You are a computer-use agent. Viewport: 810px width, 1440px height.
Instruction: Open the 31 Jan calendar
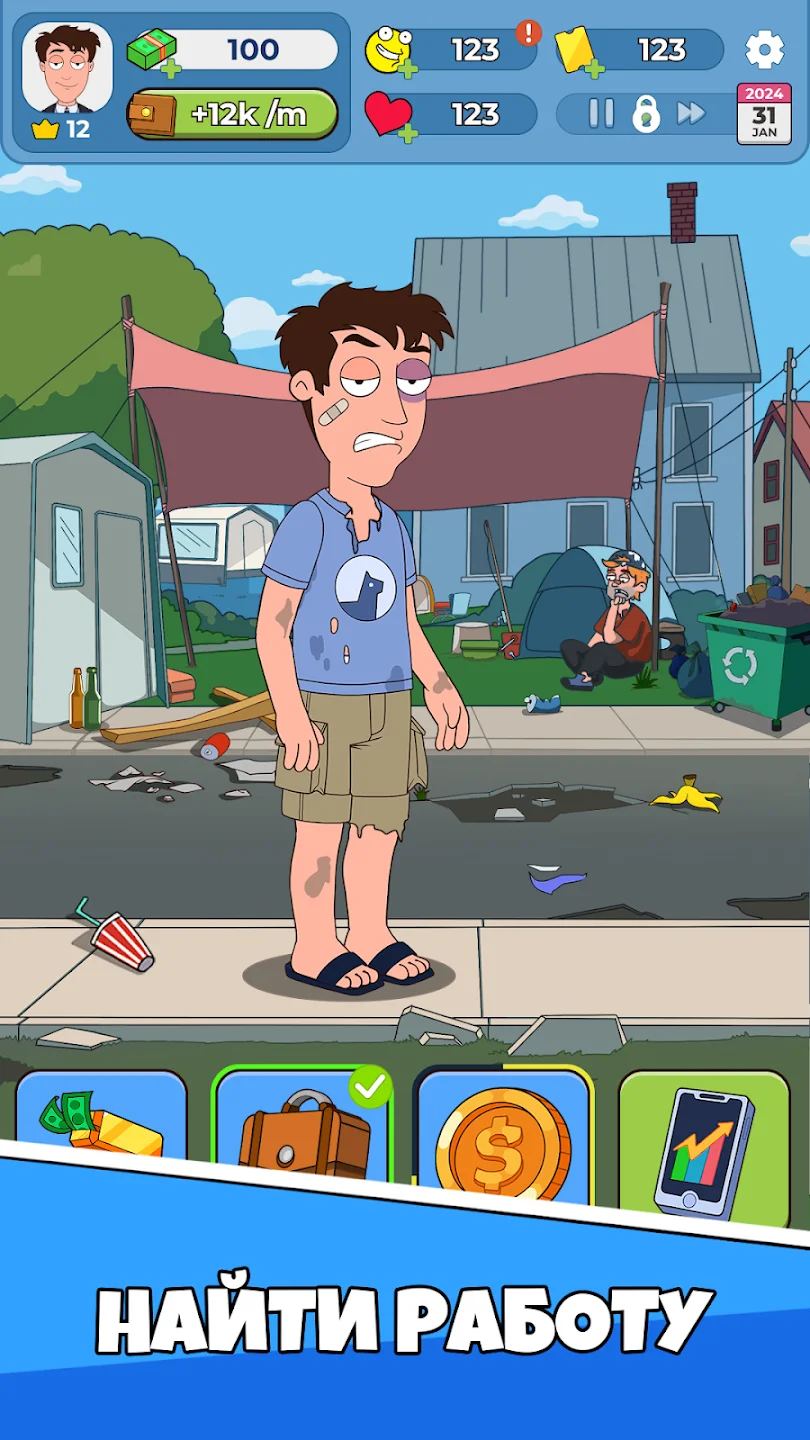tap(764, 114)
